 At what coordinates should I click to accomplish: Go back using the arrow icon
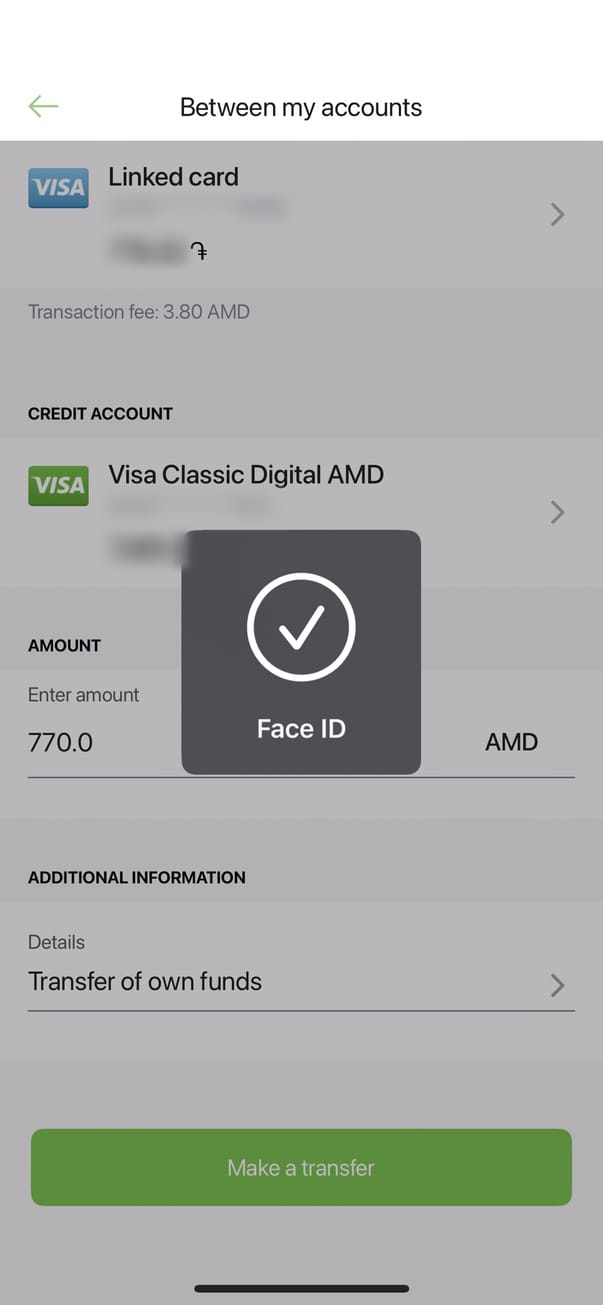tap(44, 107)
